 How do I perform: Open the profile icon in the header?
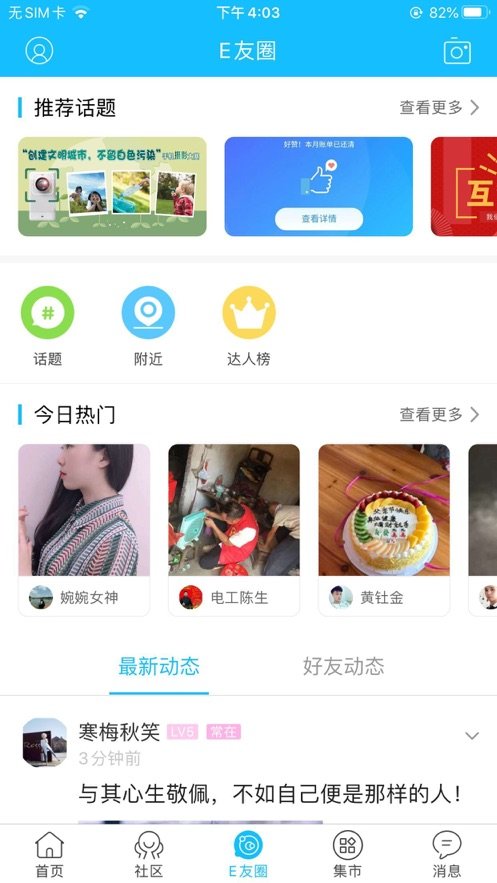39,51
